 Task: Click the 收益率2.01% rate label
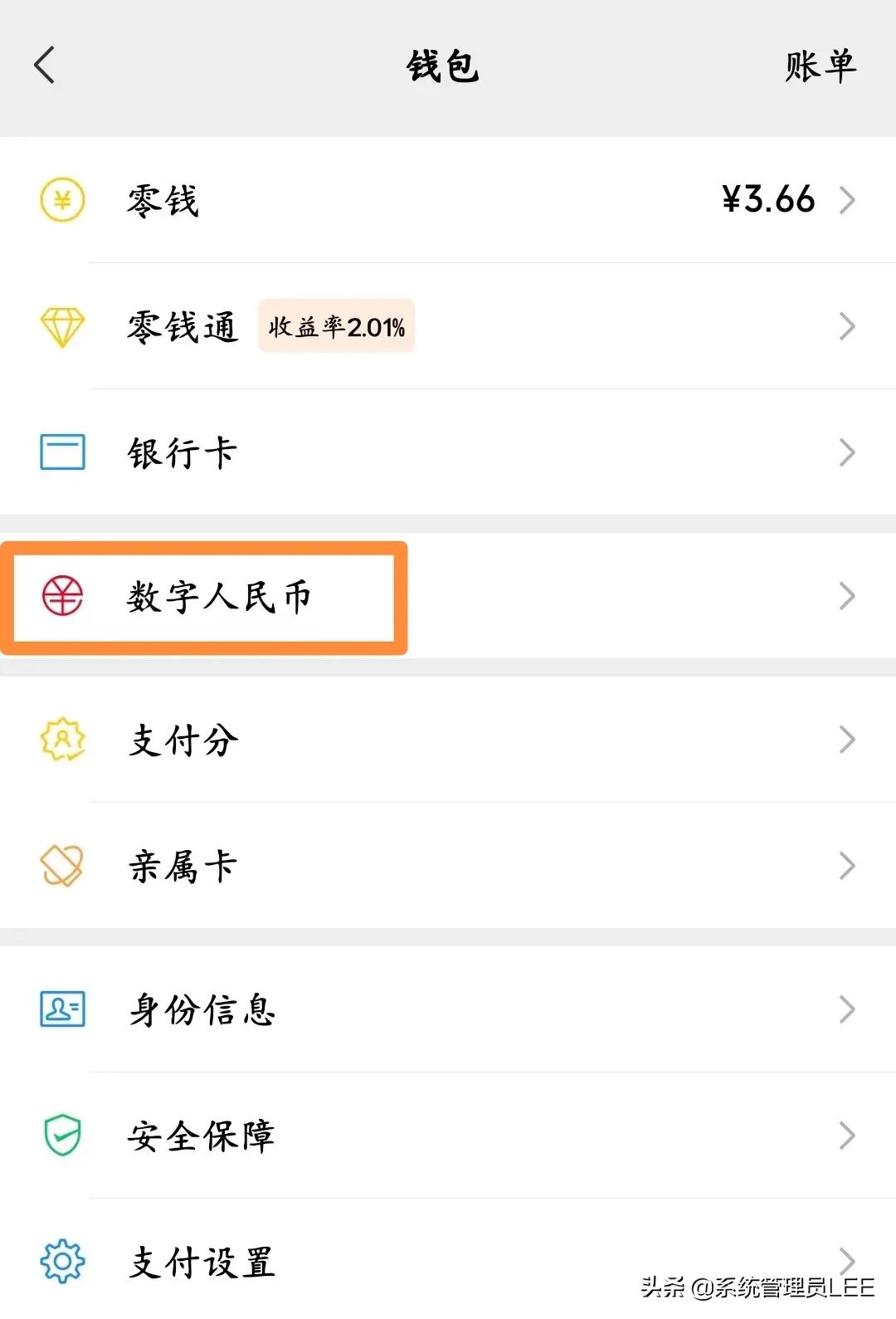[335, 327]
